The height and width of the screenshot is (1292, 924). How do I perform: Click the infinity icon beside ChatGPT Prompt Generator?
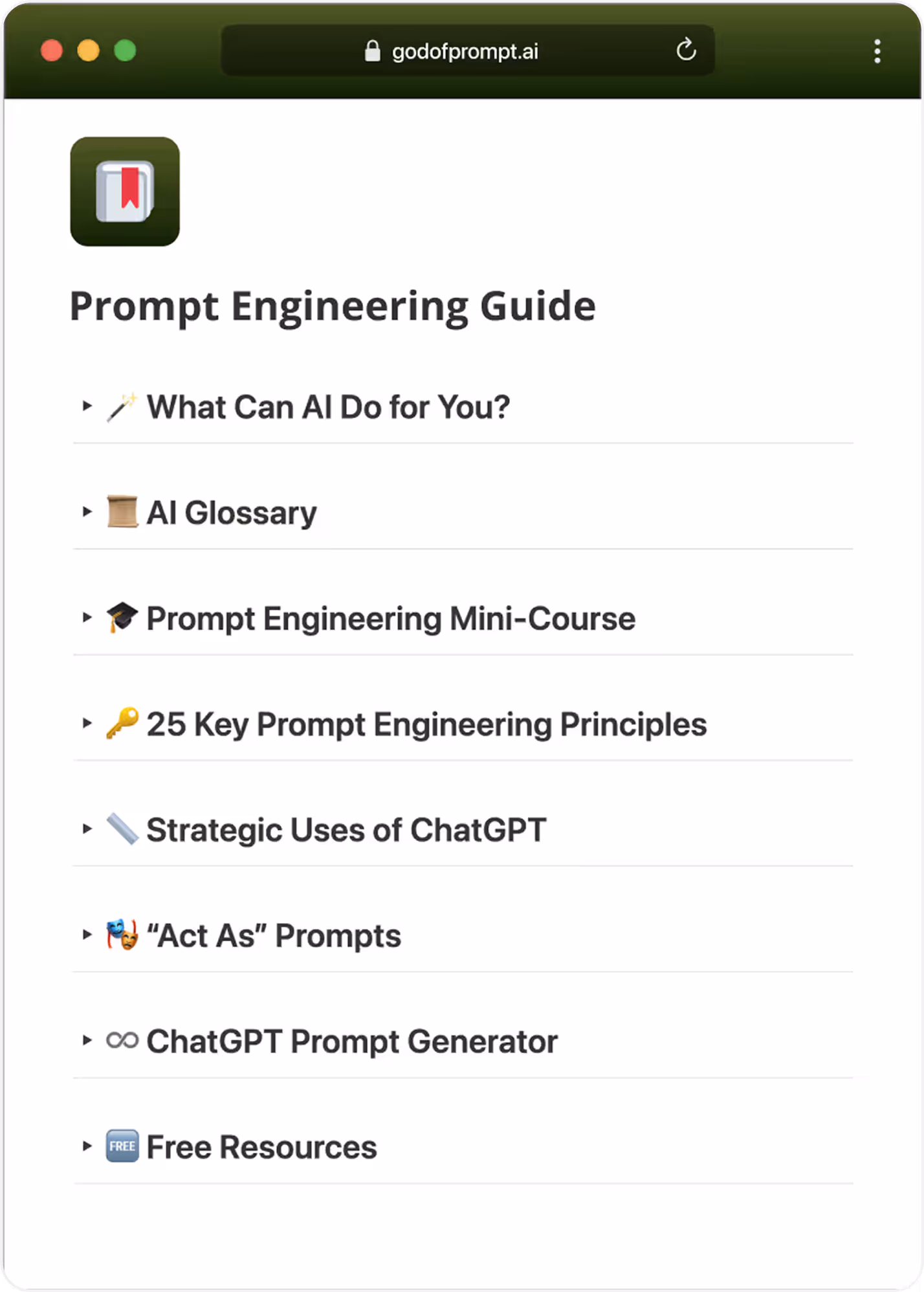point(123,1041)
